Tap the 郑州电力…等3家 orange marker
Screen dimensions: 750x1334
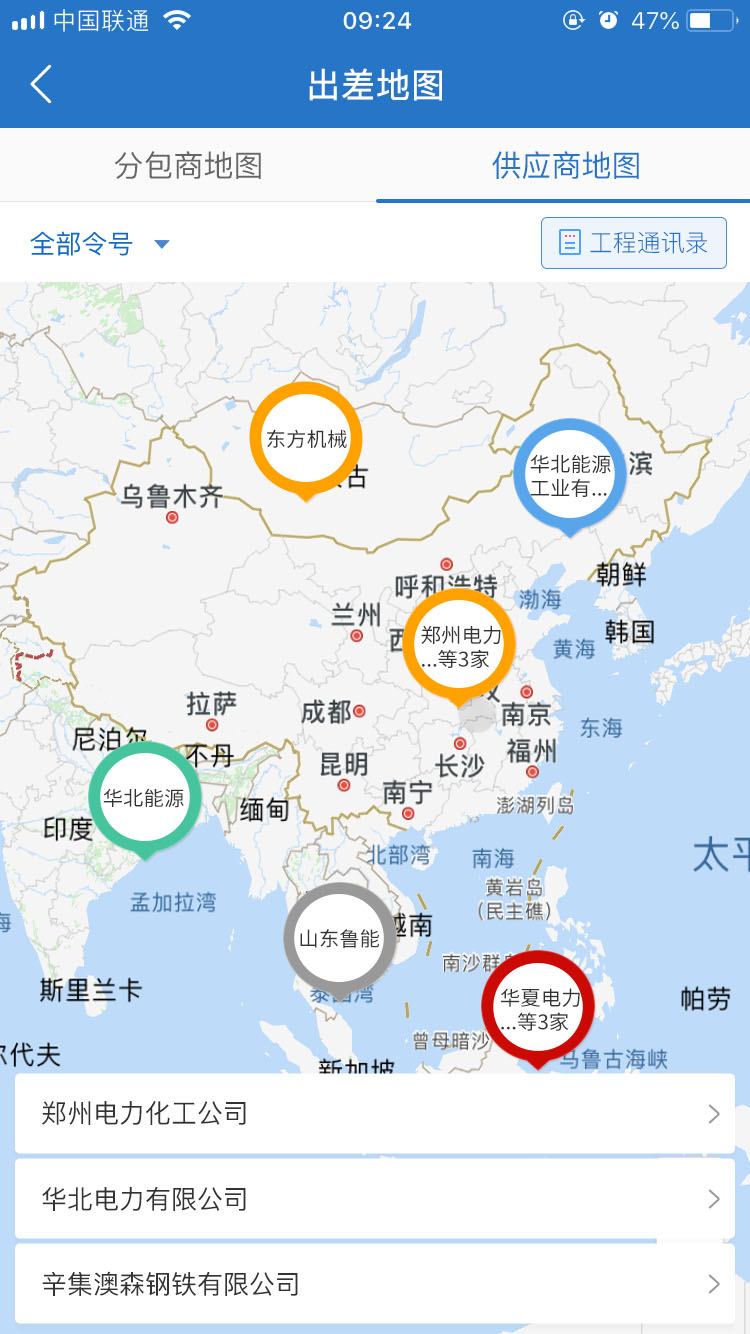(x=459, y=645)
